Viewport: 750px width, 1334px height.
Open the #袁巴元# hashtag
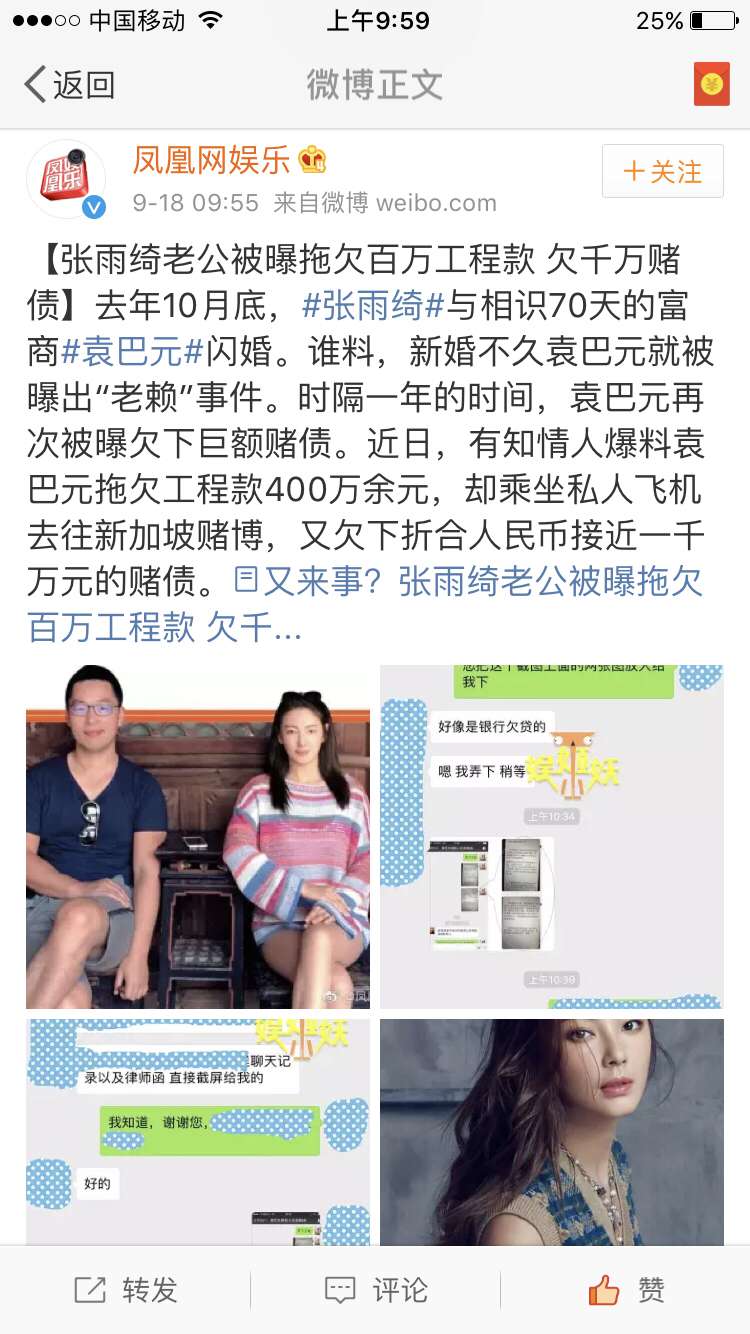[133, 350]
